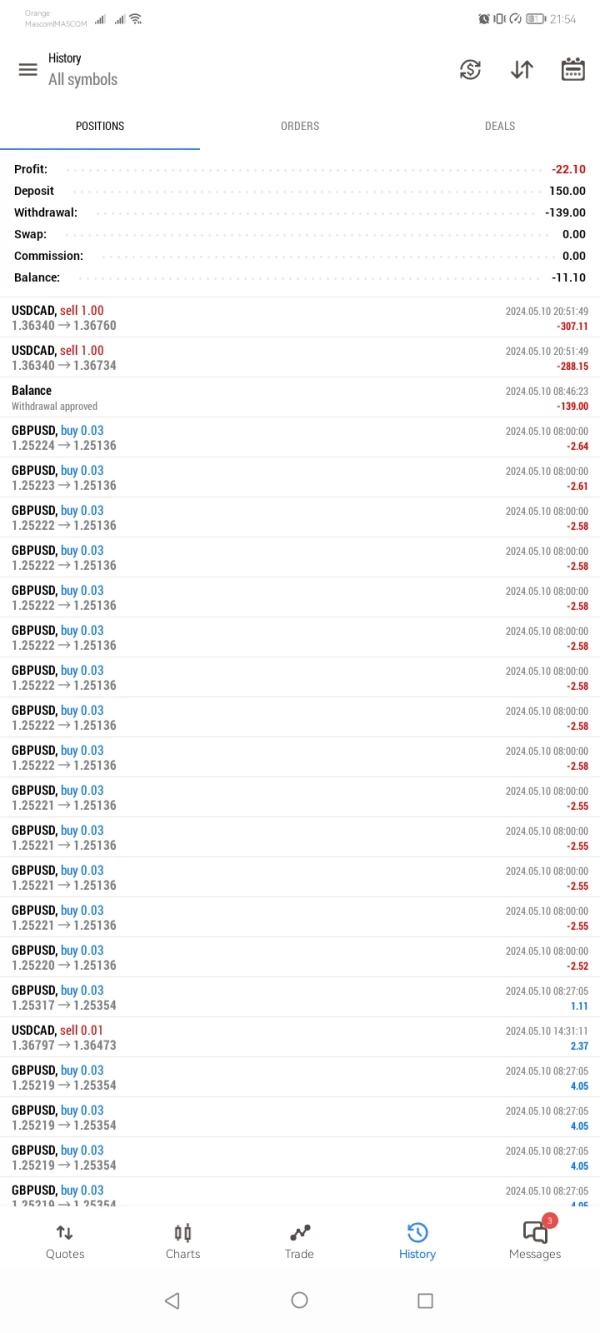Select the Positions tab

(100, 126)
